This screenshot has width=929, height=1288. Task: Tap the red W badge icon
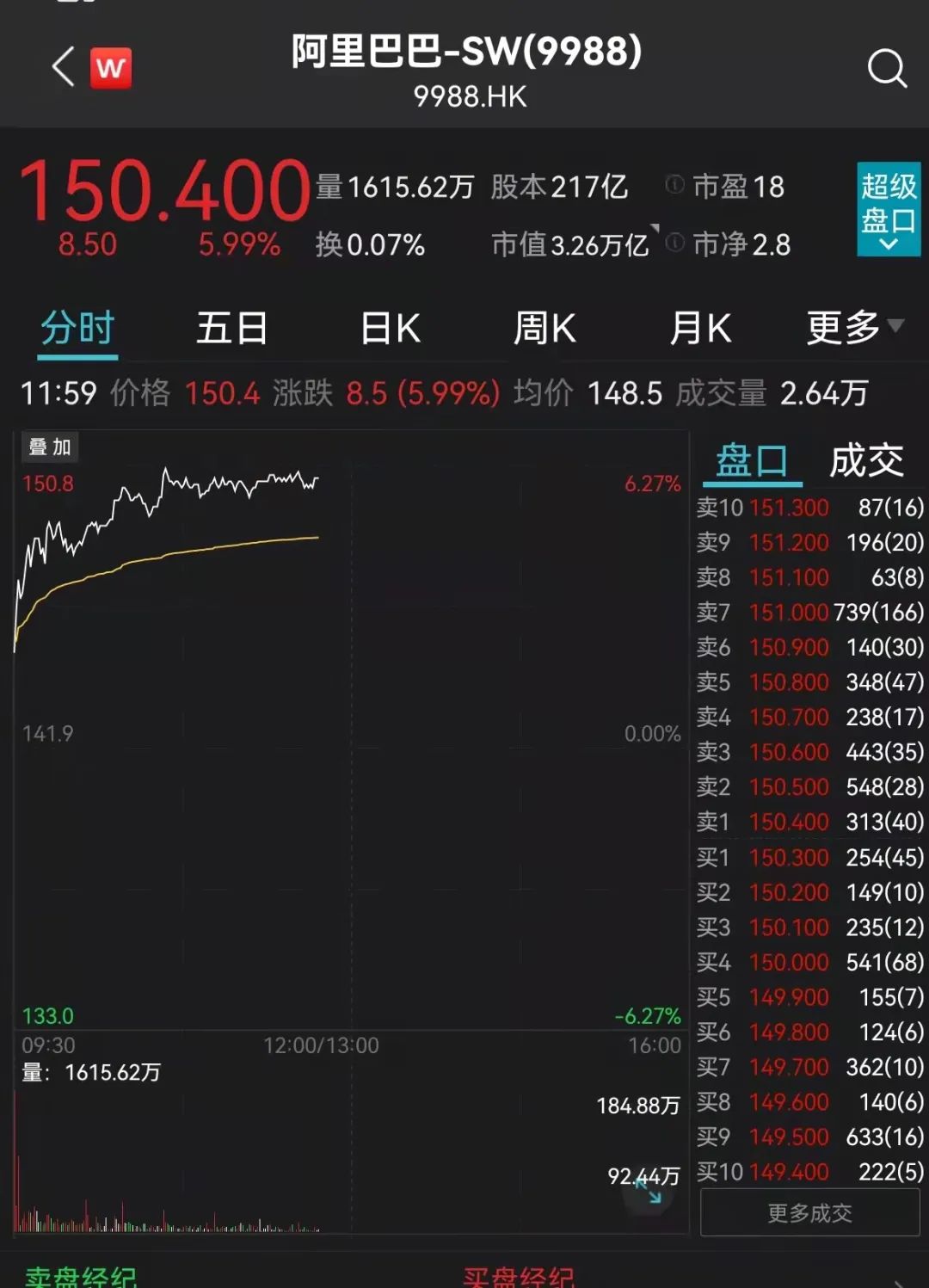coord(111,68)
